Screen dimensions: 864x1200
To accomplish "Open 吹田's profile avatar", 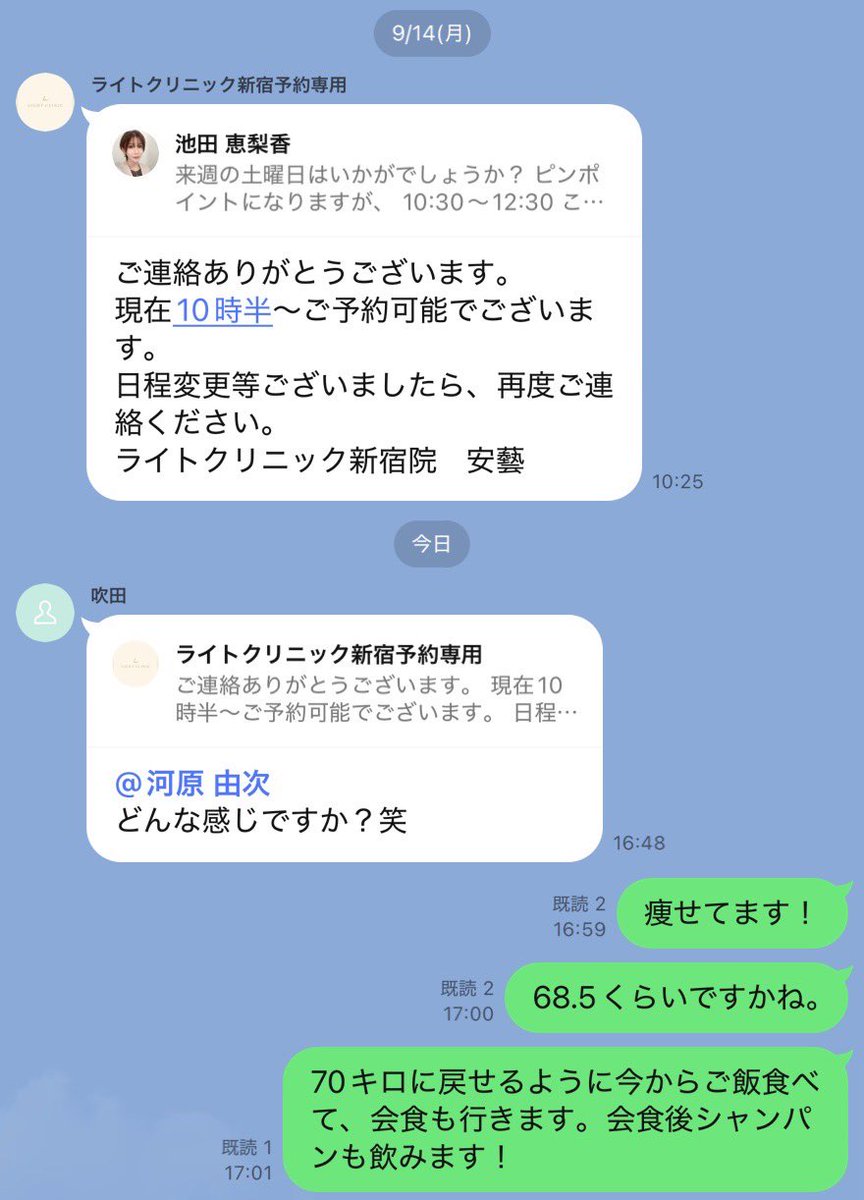I will pyautogui.click(x=45, y=612).
